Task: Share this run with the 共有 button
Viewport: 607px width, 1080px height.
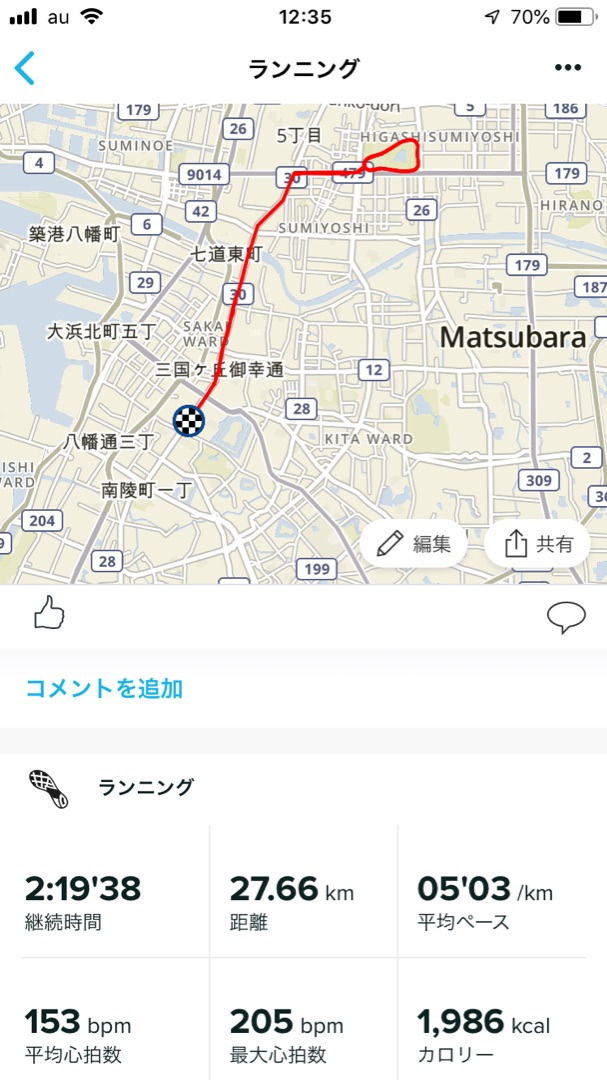Action: click(x=539, y=544)
